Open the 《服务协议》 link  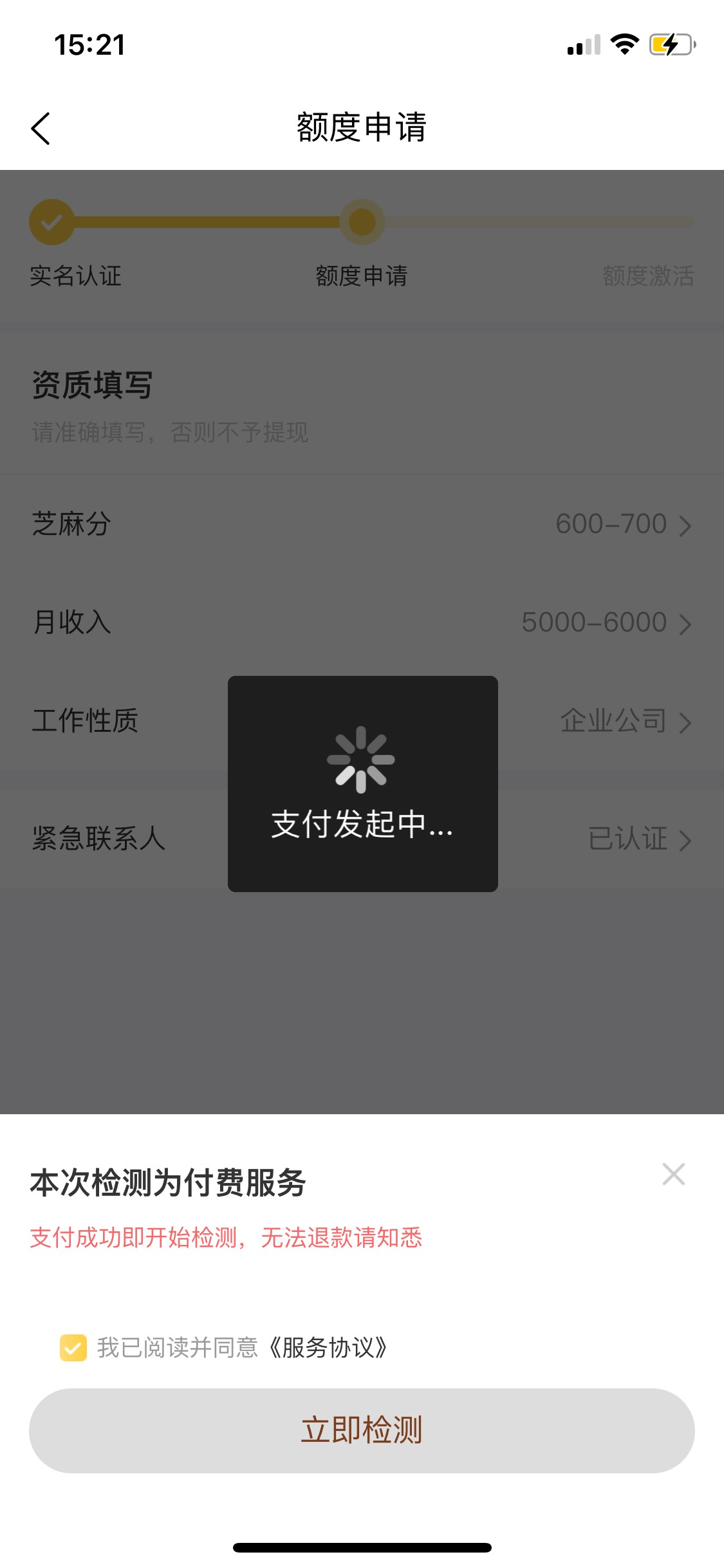pos(328,1347)
